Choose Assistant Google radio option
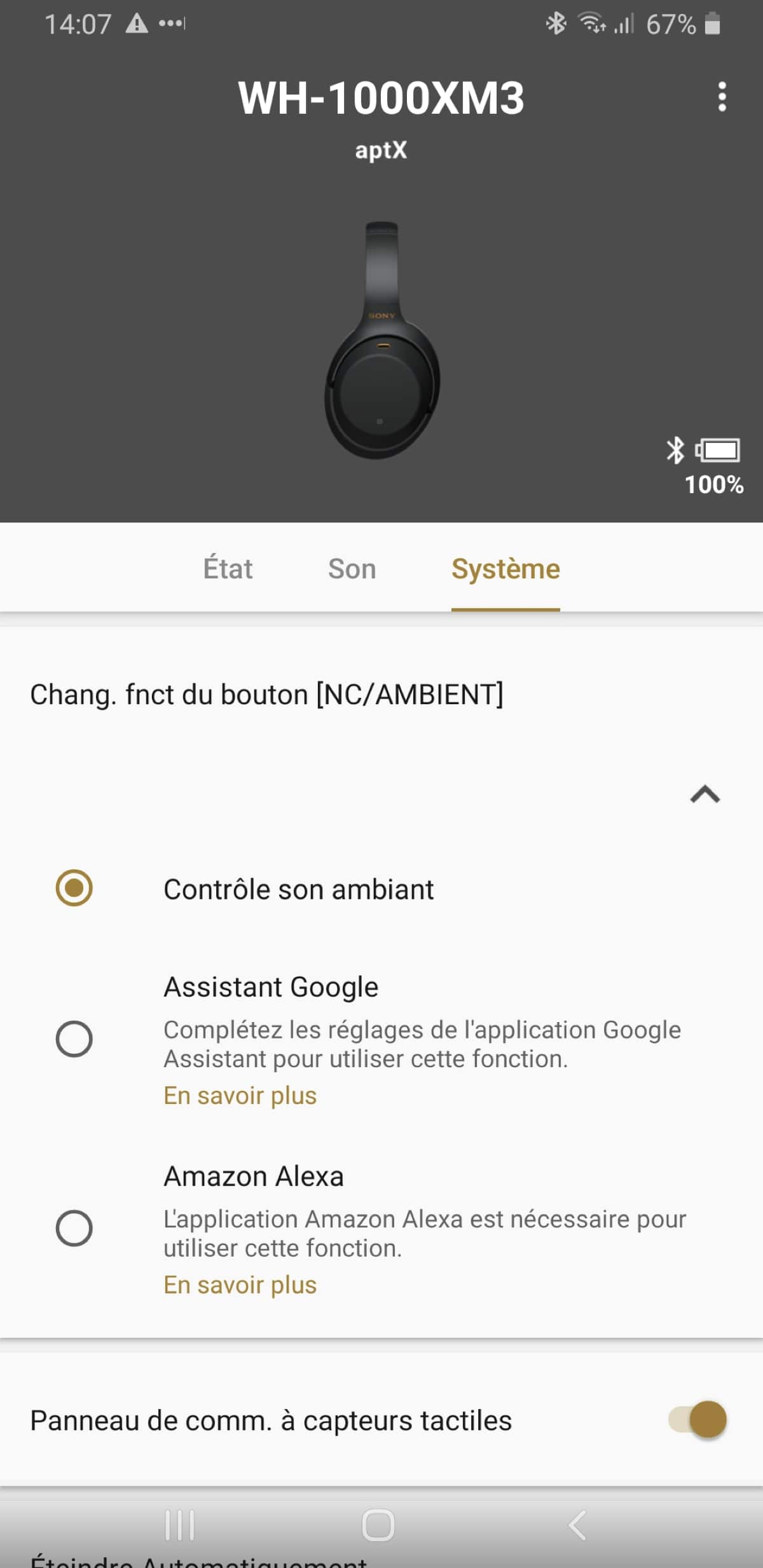This screenshot has height=1568, width=763. (x=74, y=1039)
